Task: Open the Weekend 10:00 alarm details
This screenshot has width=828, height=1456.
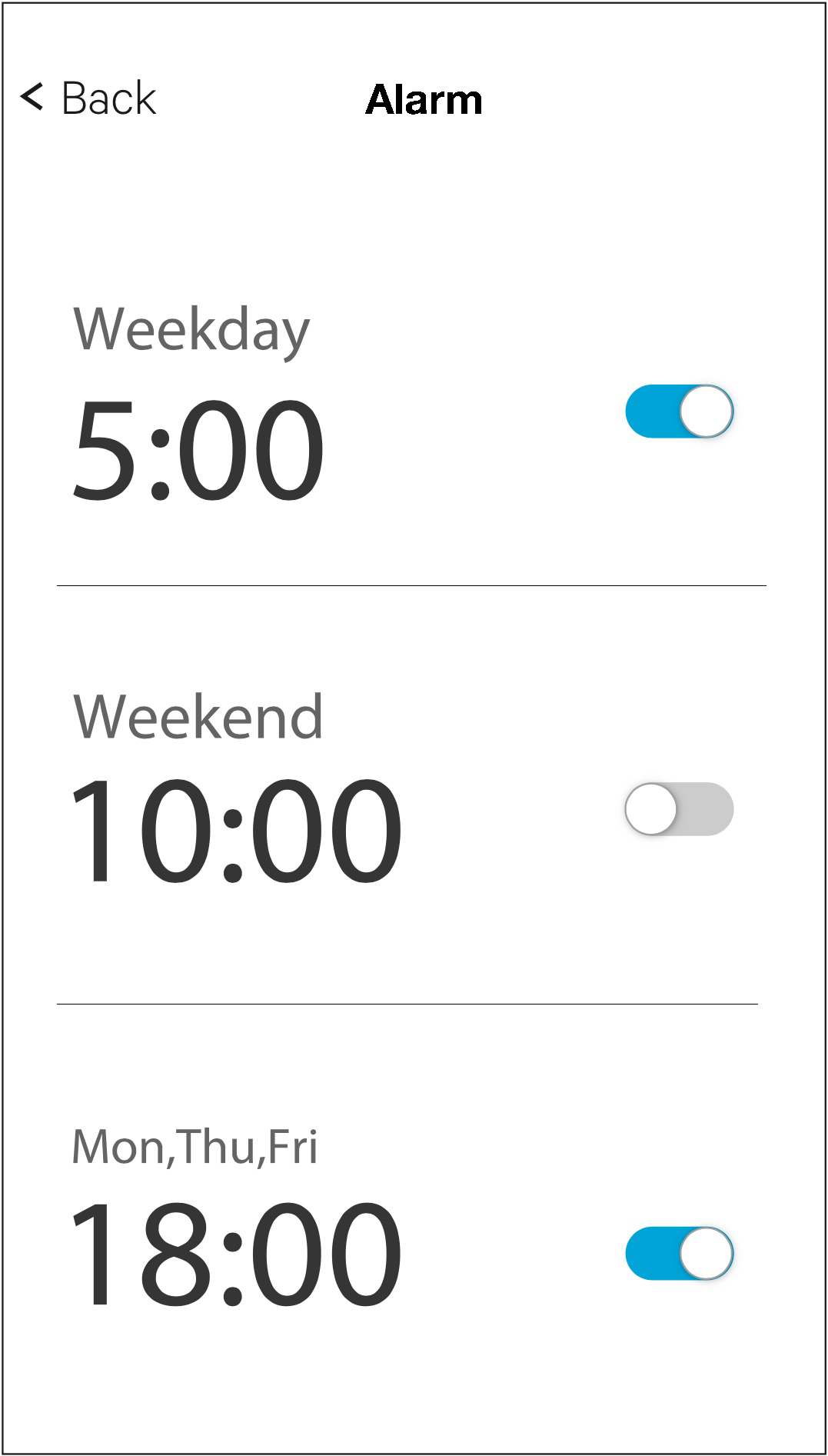Action: [235, 831]
